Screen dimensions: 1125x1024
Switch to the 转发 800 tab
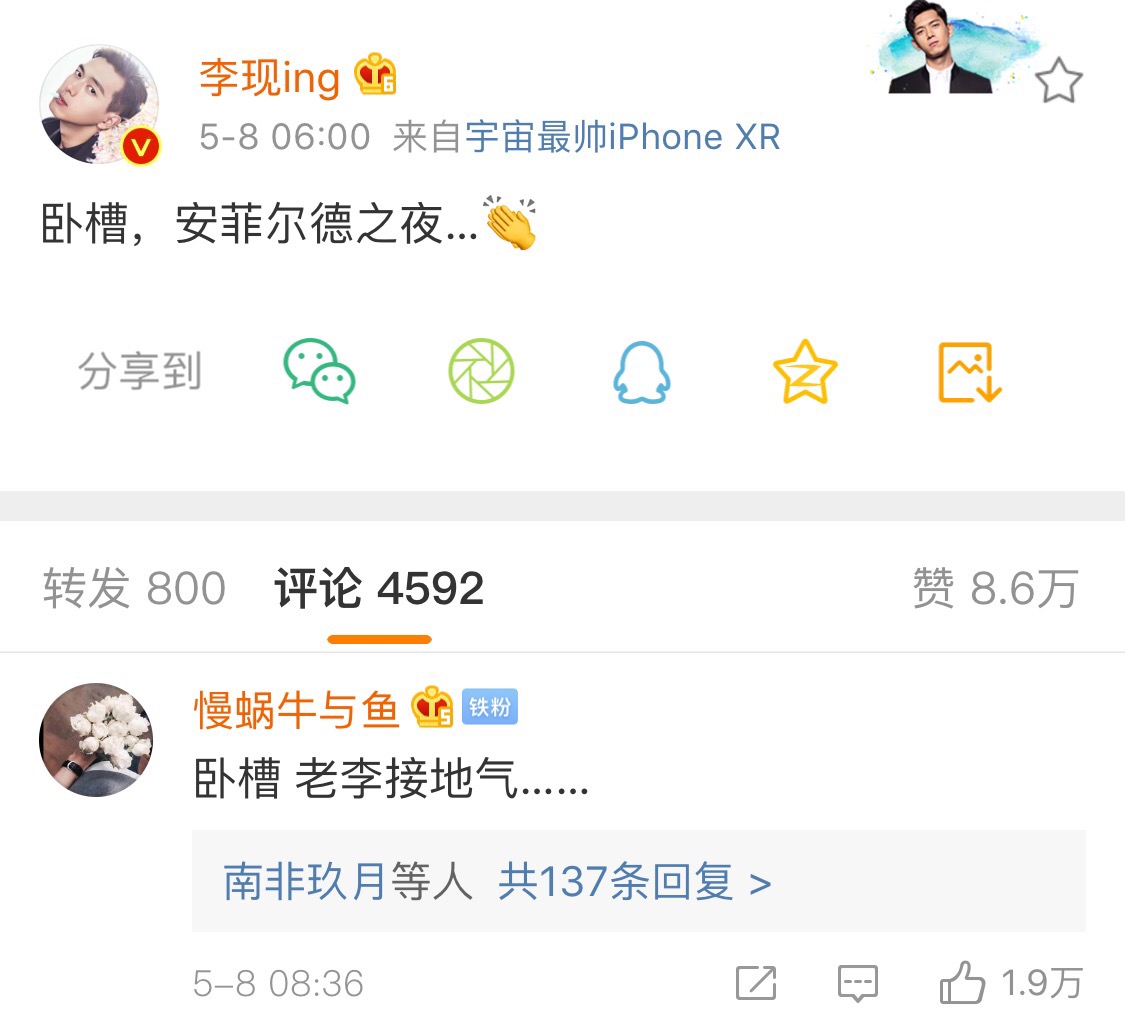point(134,589)
